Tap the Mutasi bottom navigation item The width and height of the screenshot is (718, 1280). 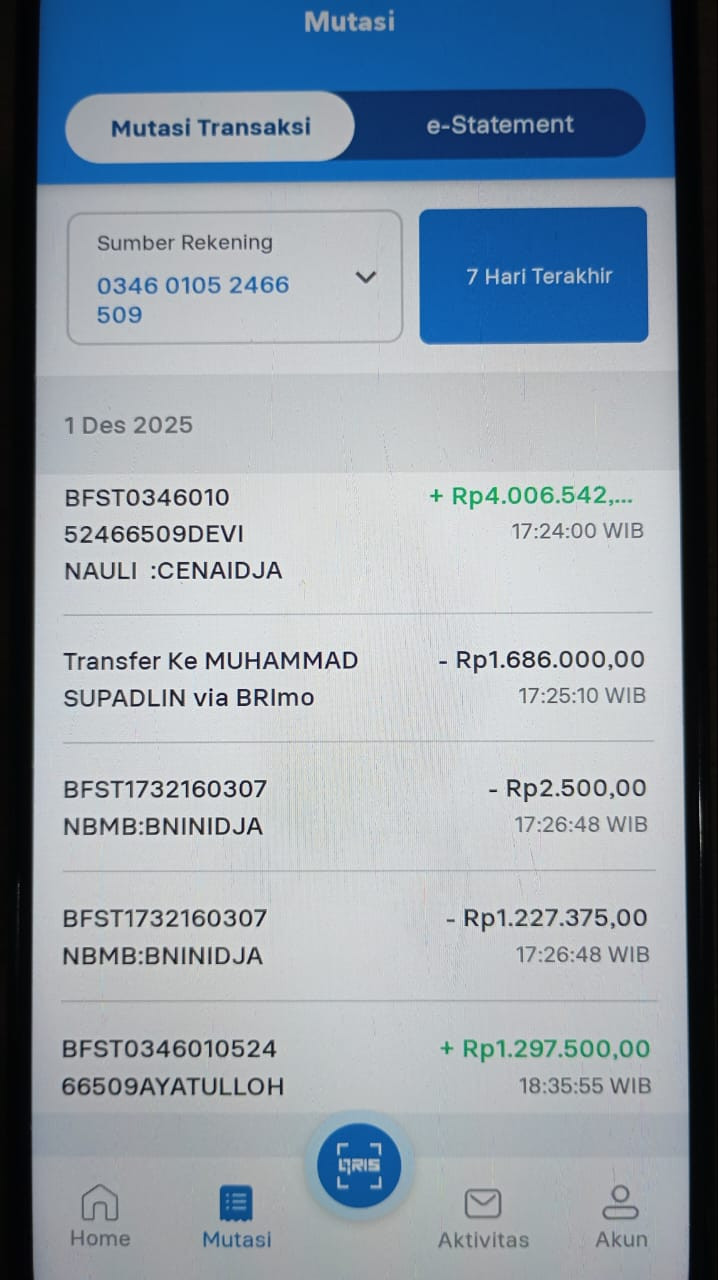[x=237, y=1216]
